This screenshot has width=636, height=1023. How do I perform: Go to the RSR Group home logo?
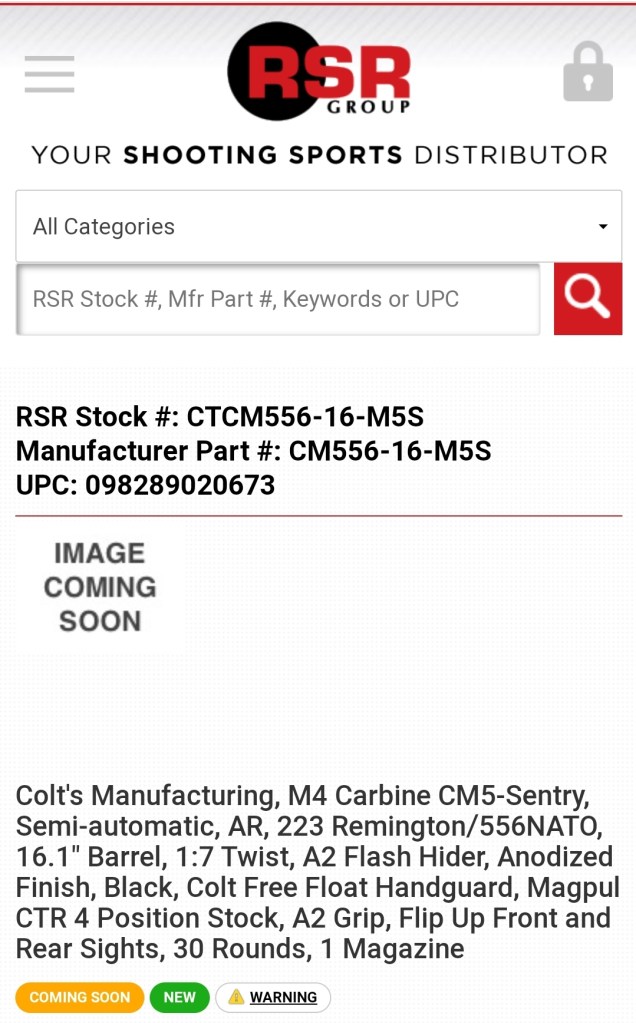coord(319,72)
